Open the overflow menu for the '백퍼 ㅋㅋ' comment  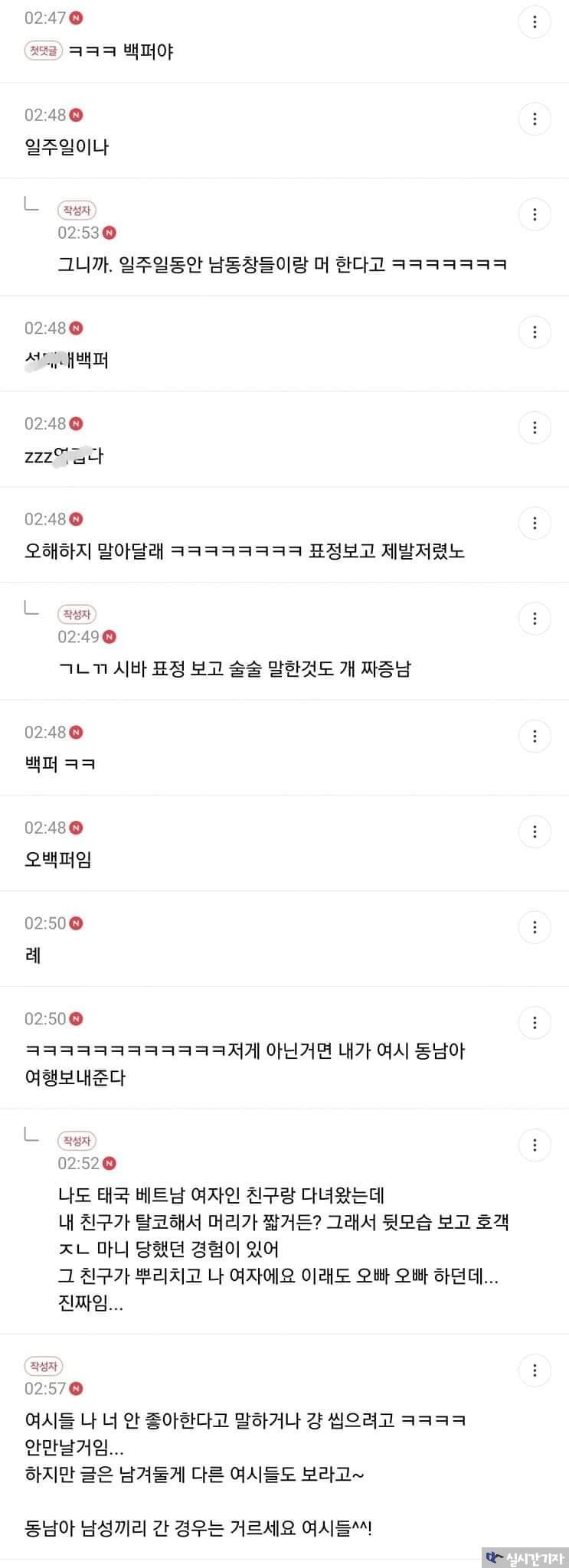point(535,737)
